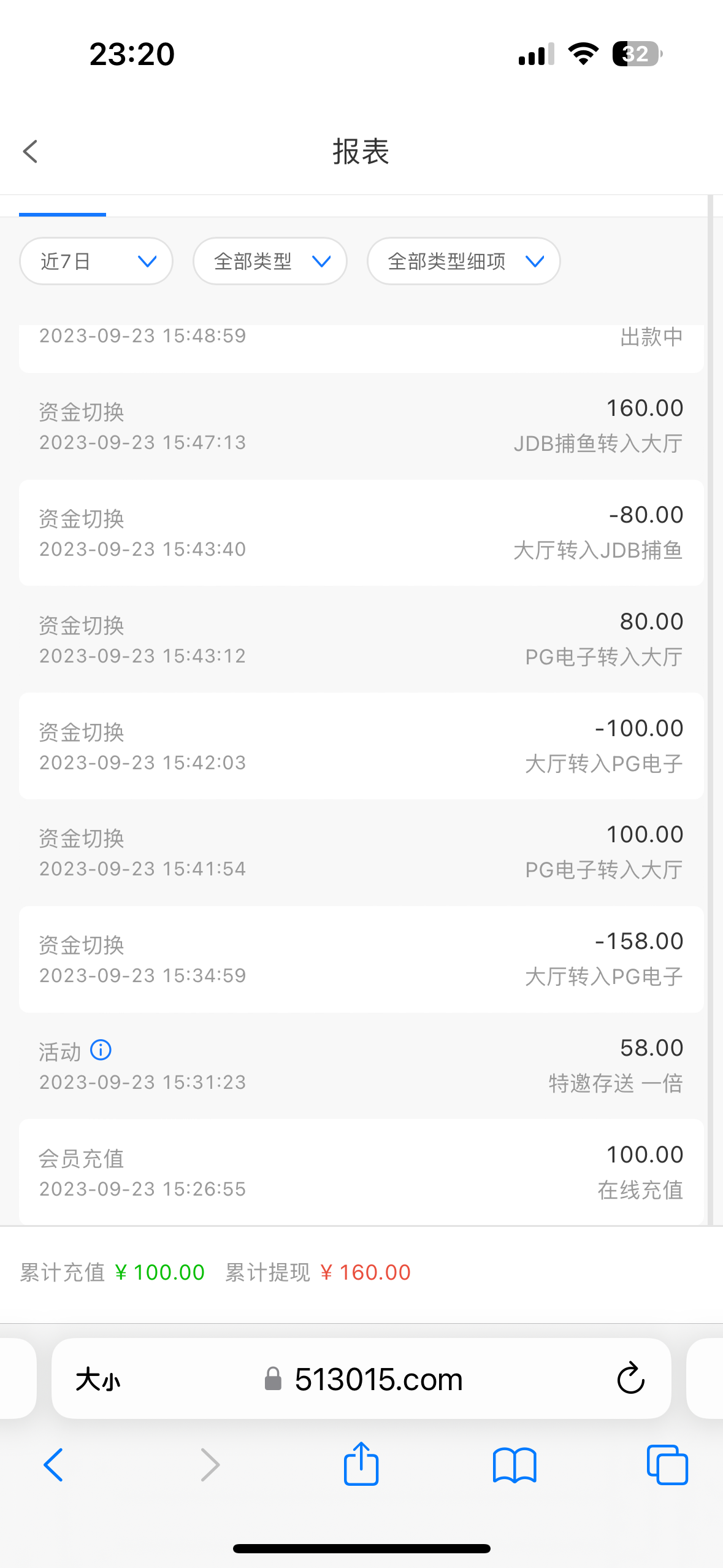723x1568 pixels.
Task: Tap the Wi-Fi status icon
Action: (583, 54)
